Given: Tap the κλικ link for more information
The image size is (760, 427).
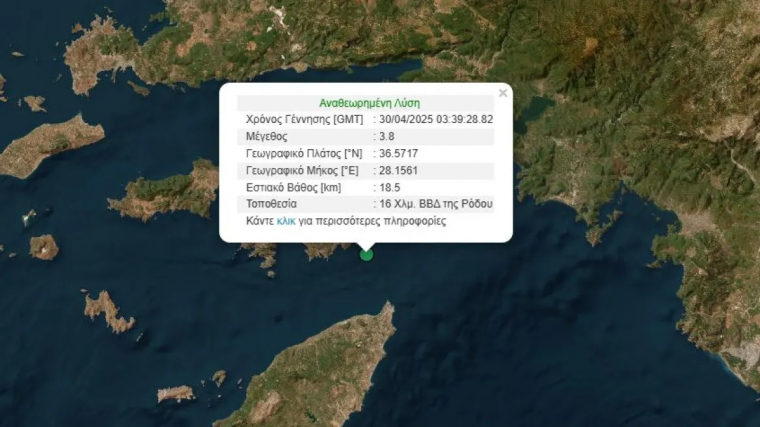Looking at the screenshot, I should [x=286, y=221].
